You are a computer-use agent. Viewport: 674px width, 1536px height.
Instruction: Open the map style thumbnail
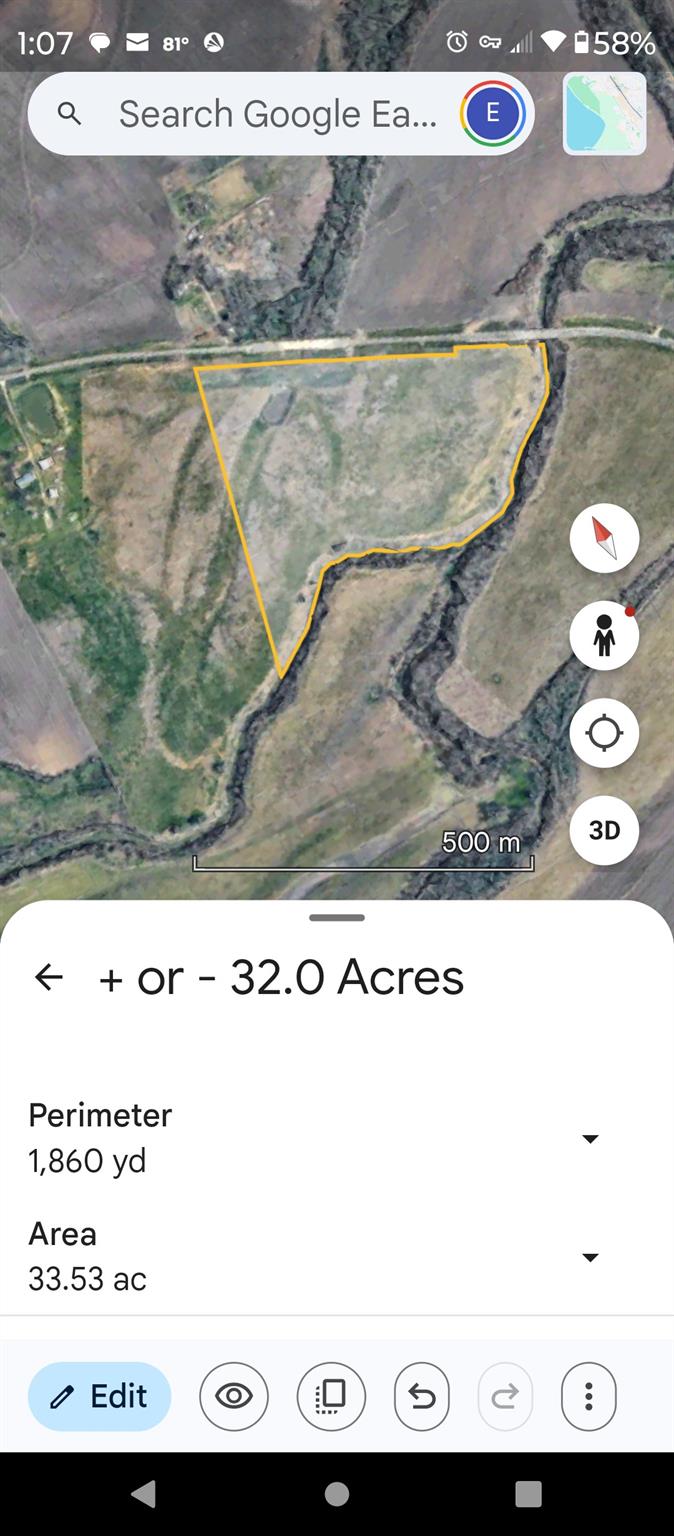pyautogui.click(x=604, y=114)
